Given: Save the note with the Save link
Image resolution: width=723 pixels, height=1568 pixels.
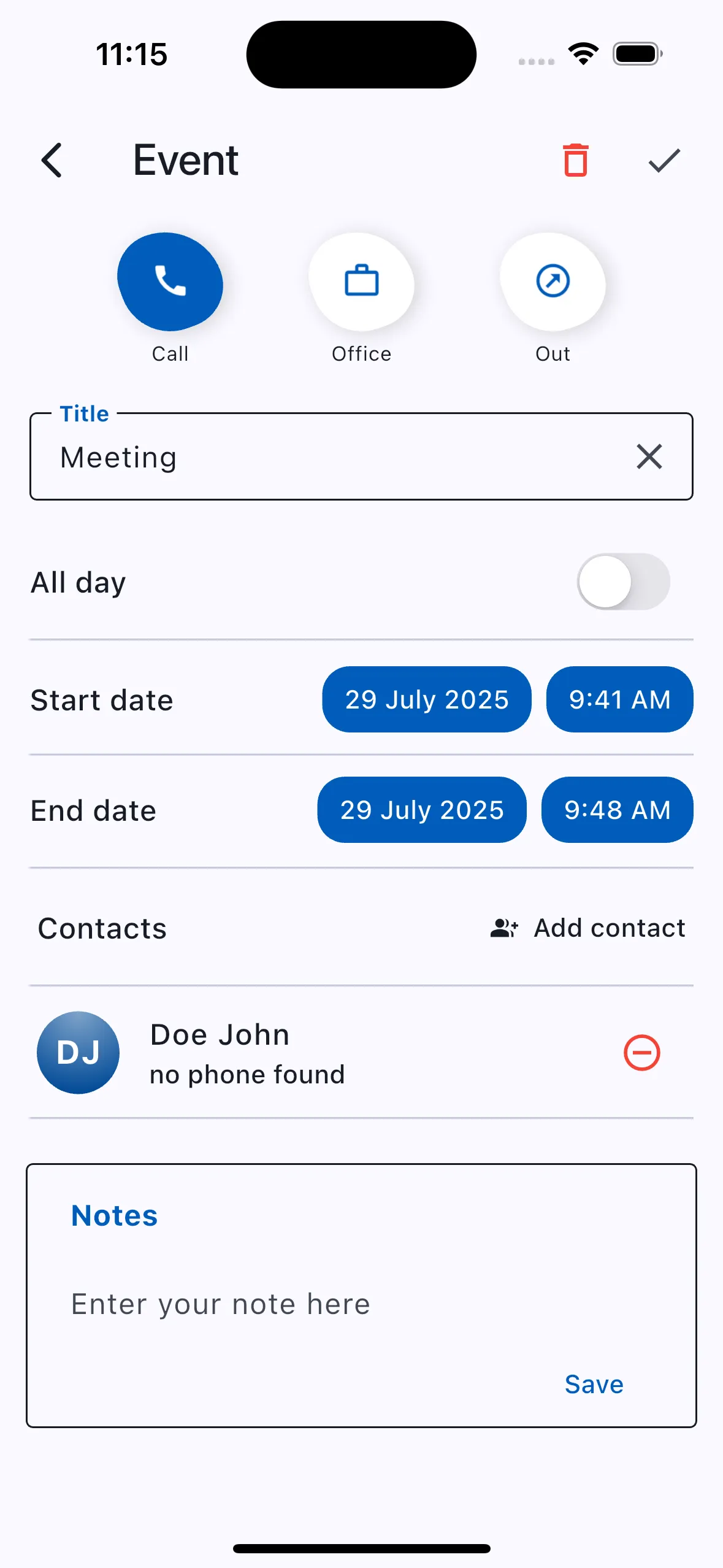Looking at the screenshot, I should 592,1383.
